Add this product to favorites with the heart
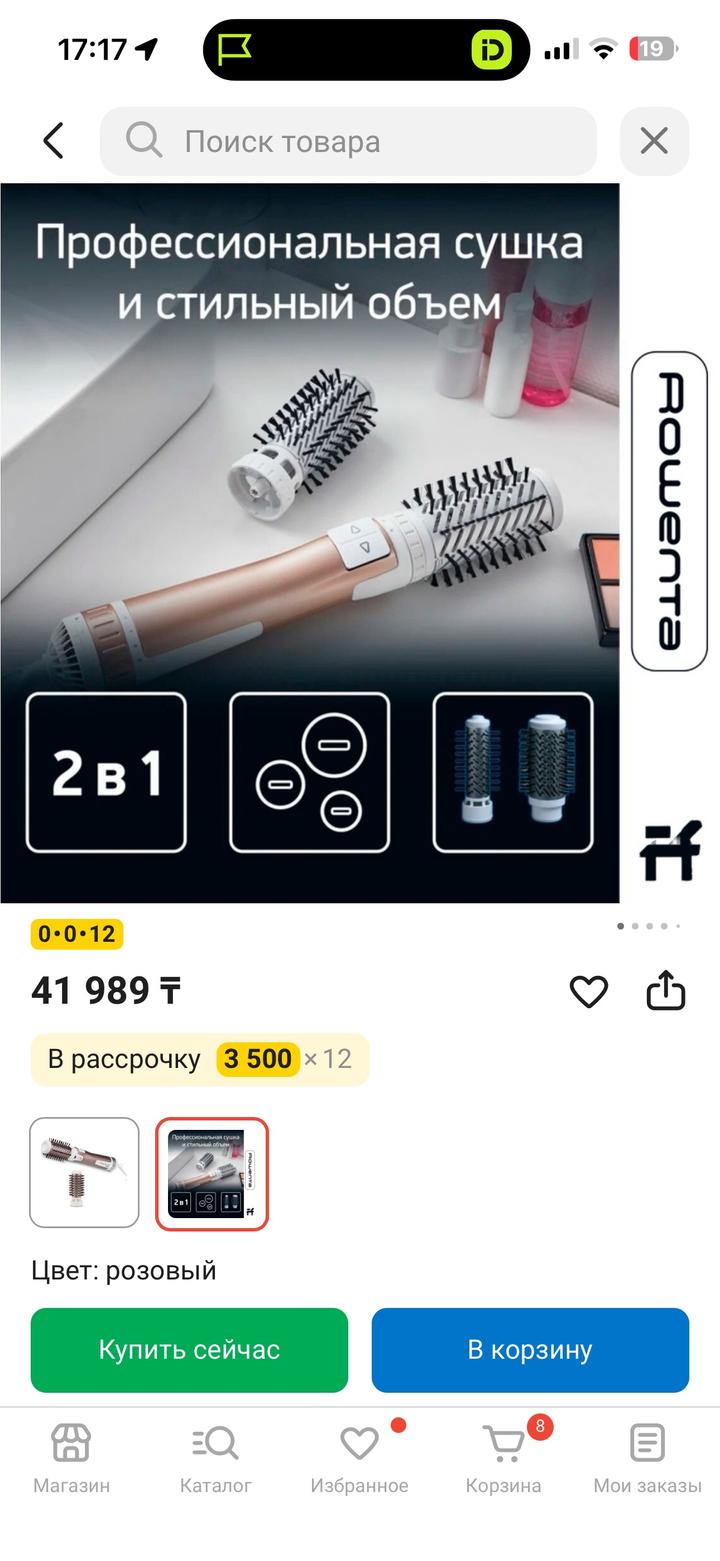Viewport: 720px width, 1561px height. click(588, 991)
